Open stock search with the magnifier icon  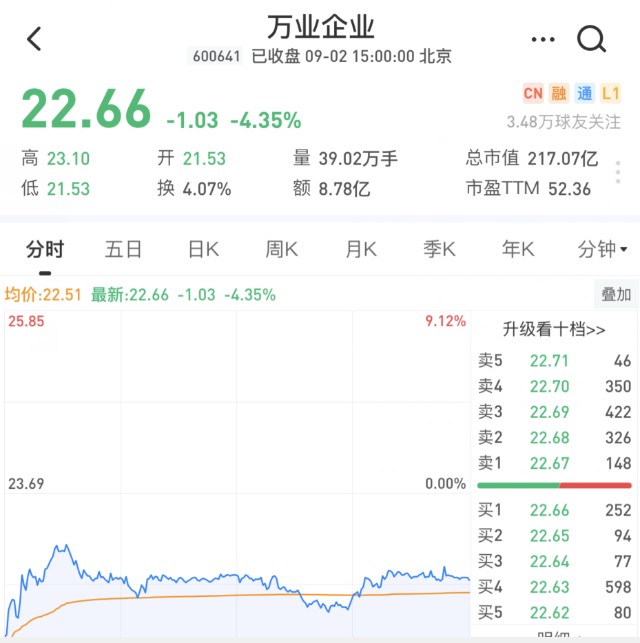coord(592,39)
